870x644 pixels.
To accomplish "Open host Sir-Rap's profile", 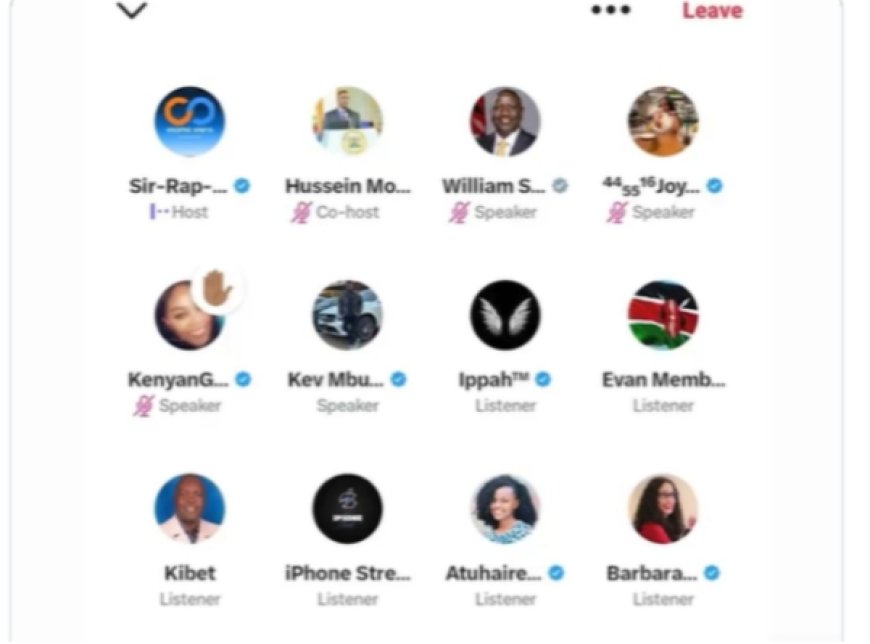I will pos(190,122).
